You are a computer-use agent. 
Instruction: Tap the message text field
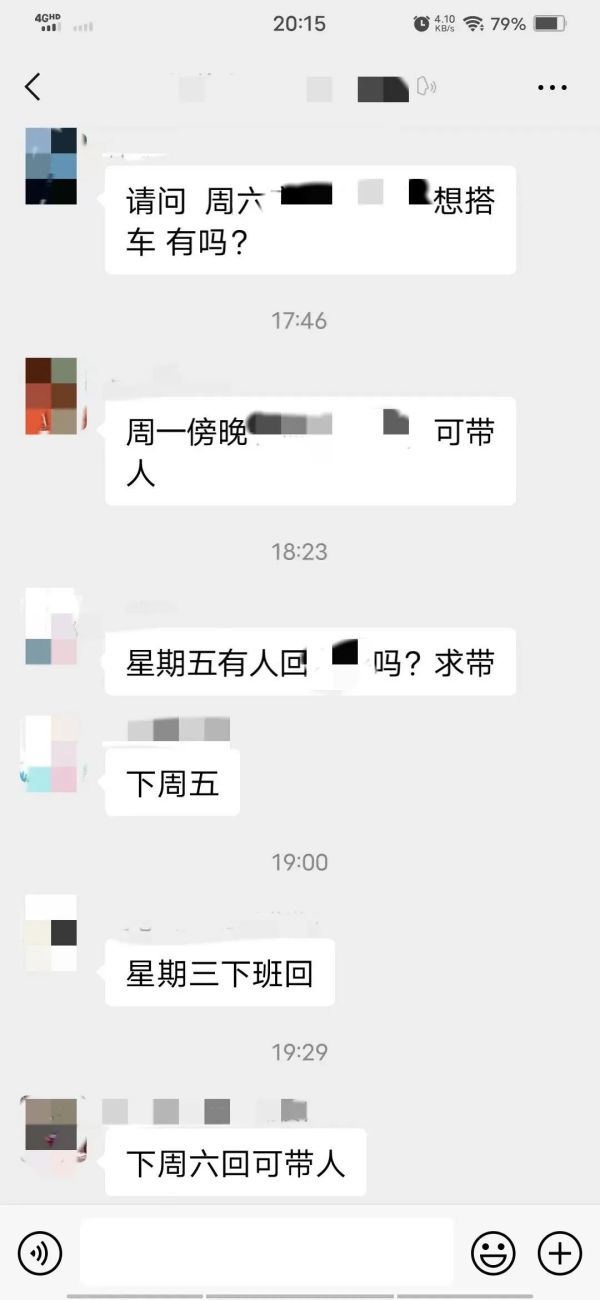pos(266,1252)
